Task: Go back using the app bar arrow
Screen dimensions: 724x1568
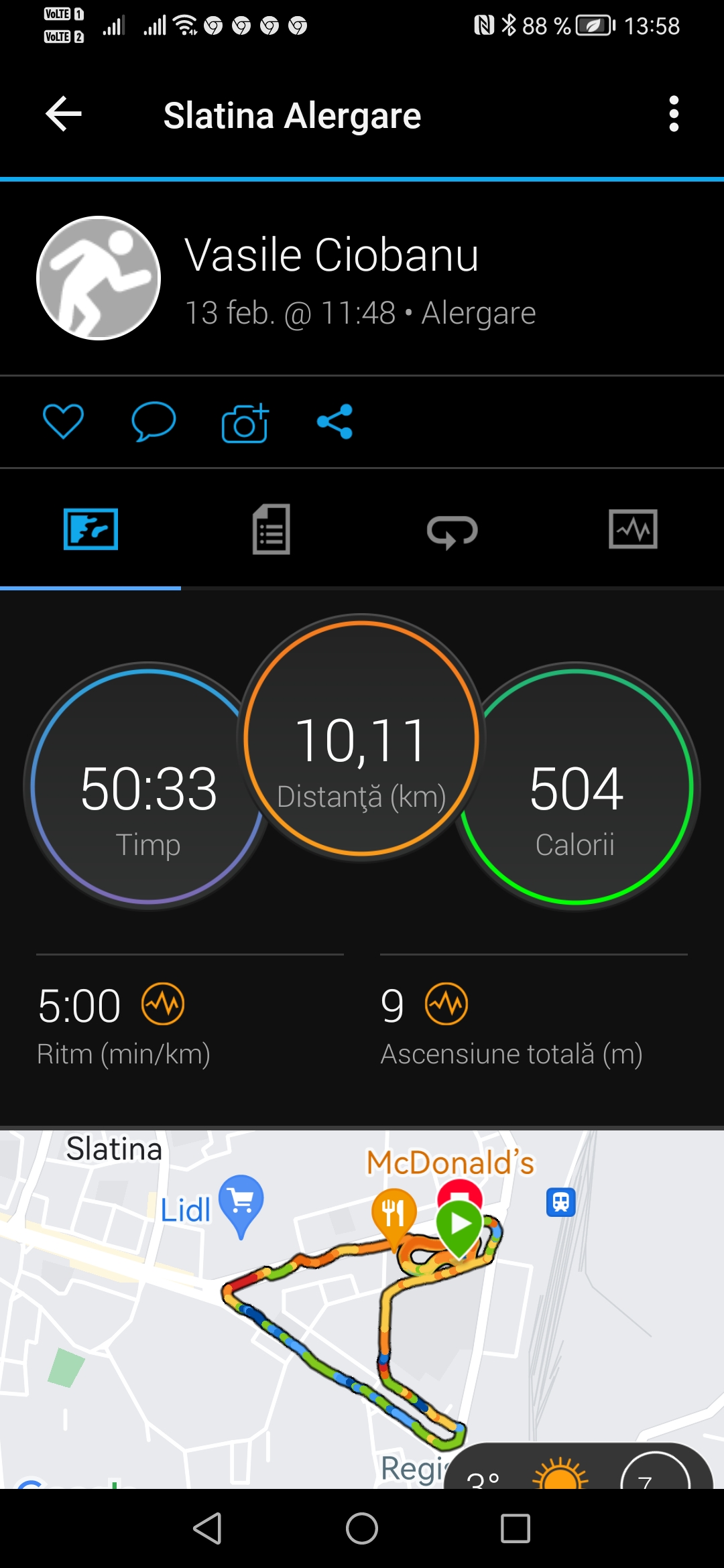Action: pyautogui.click(x=64, y=114)
